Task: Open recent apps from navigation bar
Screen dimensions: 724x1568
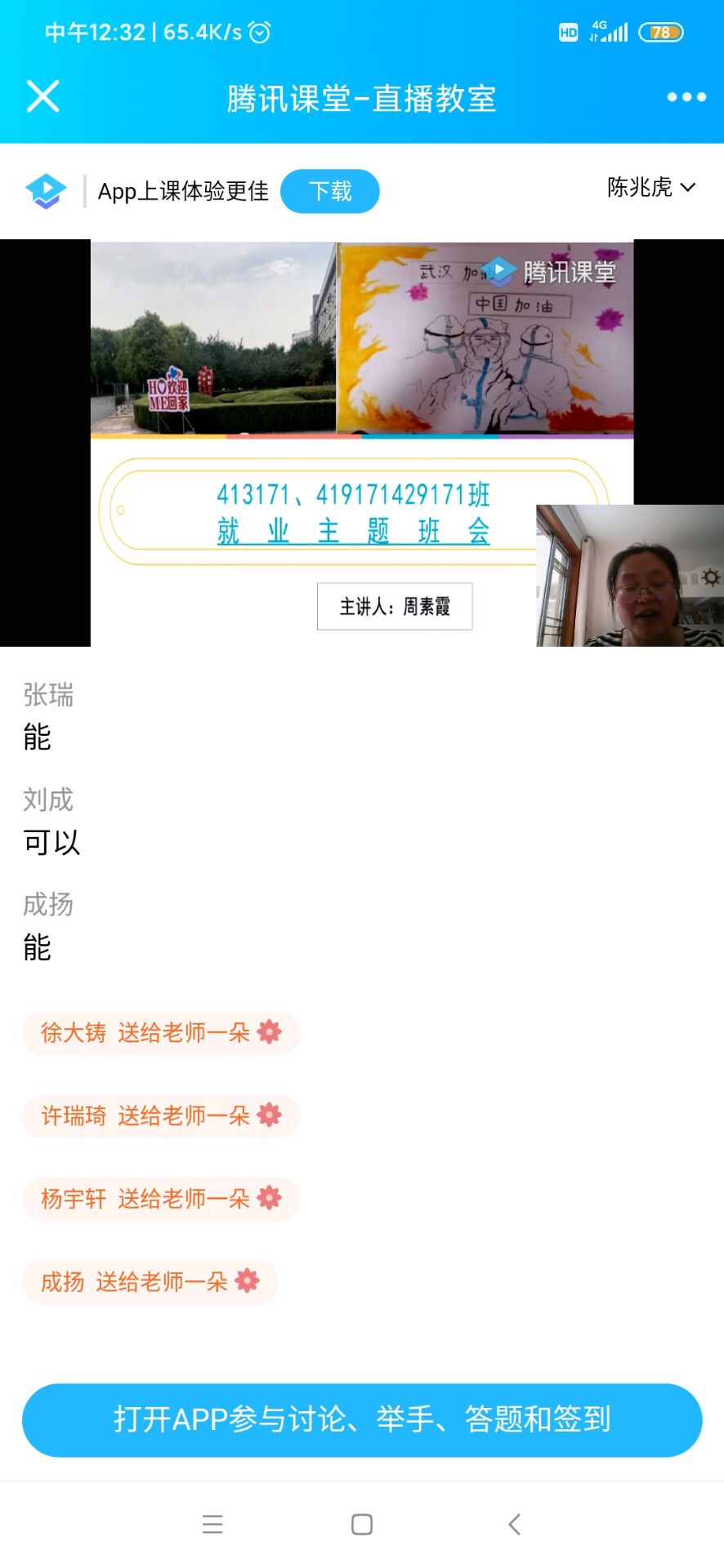Action: 212,1524
